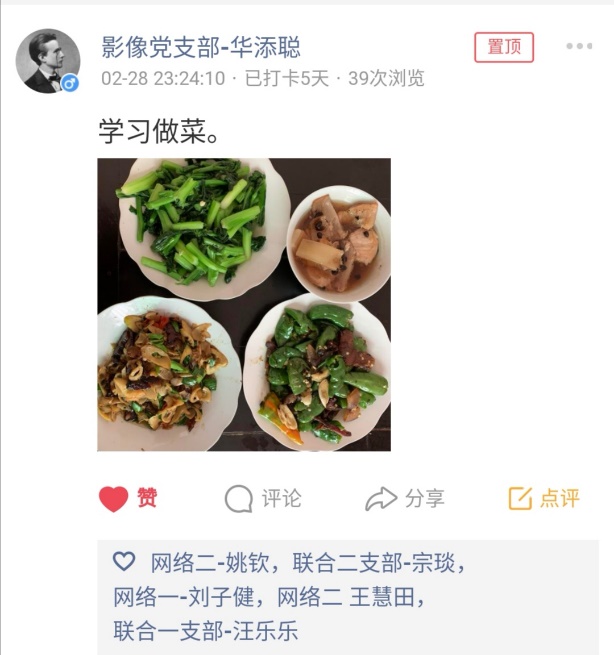
Task: Like the post with the 赞 heart
Action: pyautogui.click(x=128, y=498)
